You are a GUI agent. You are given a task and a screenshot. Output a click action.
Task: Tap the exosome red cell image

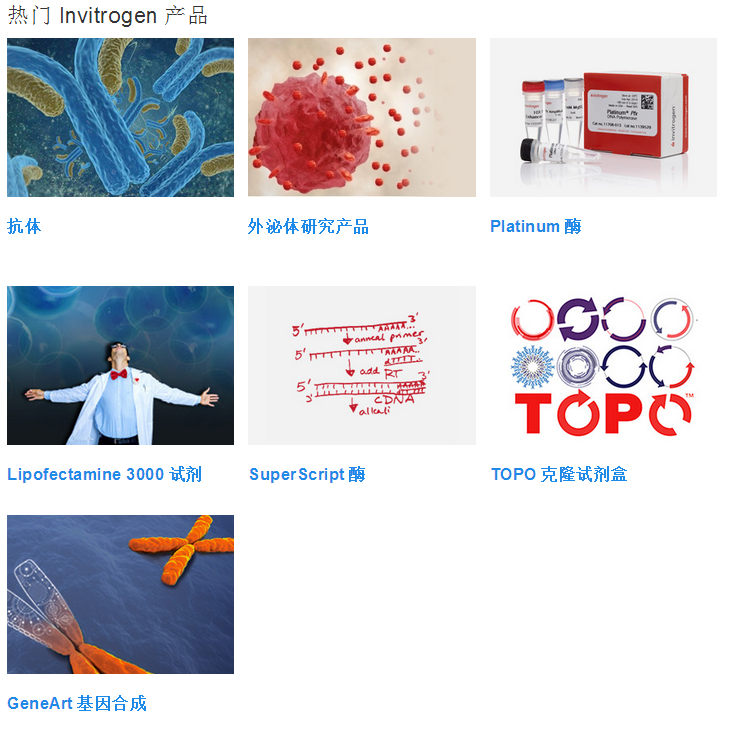tap(361, 117)
